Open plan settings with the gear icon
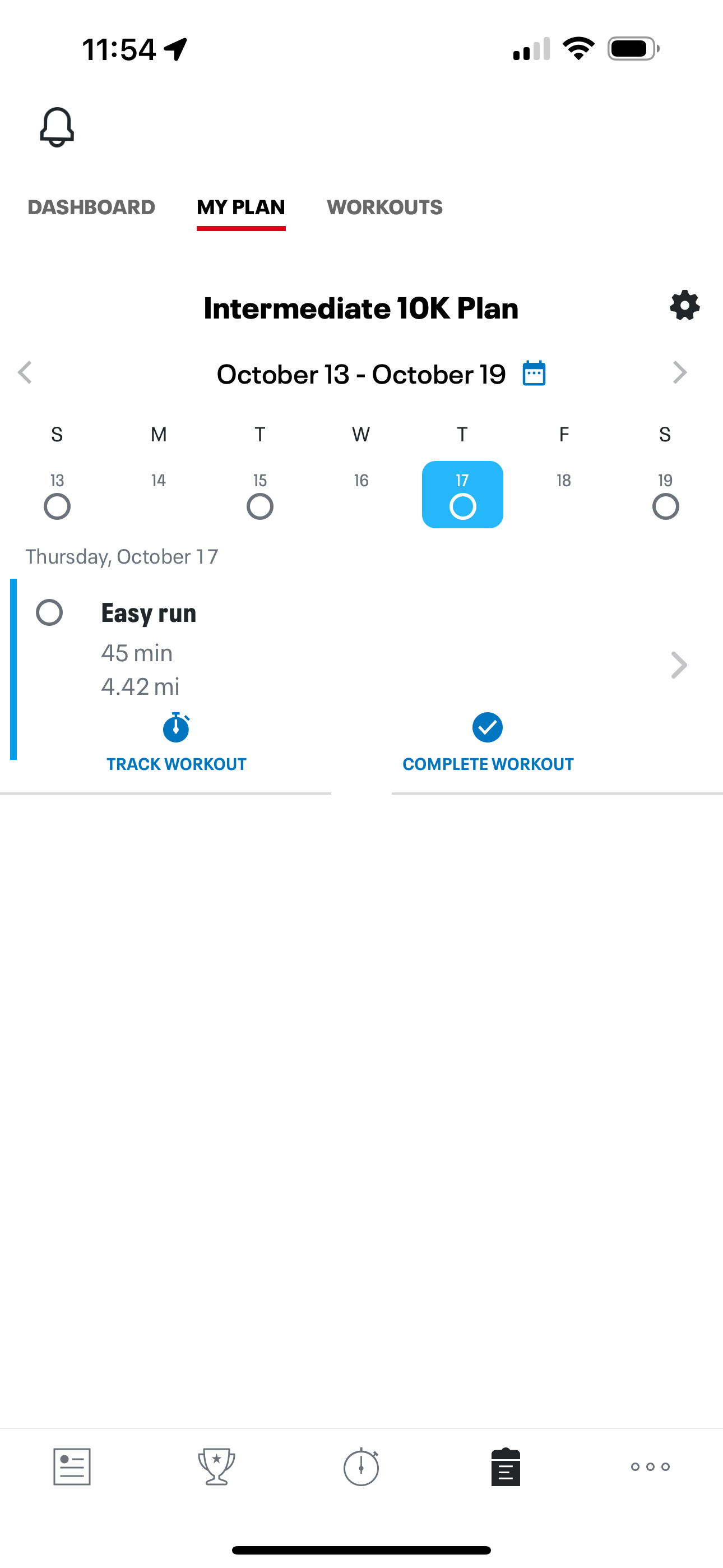Viewport: 723px width, 1568px height. tap(684, 306)
